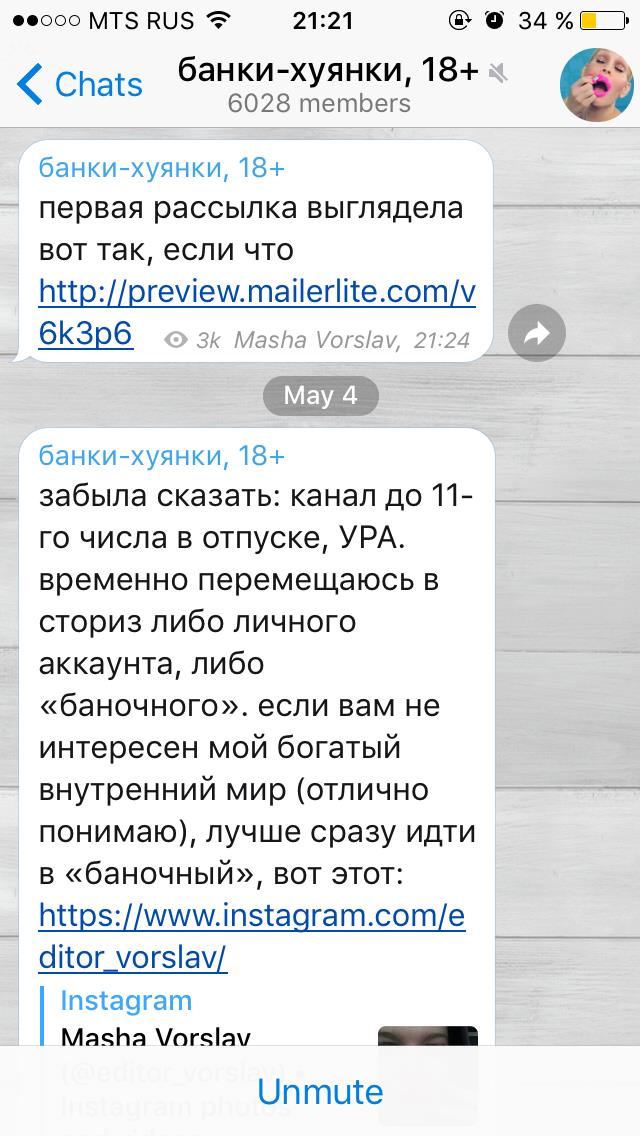Open channel title банки-хуянки info
This screenshot has height=1136, width=640.
pos(328,72)
